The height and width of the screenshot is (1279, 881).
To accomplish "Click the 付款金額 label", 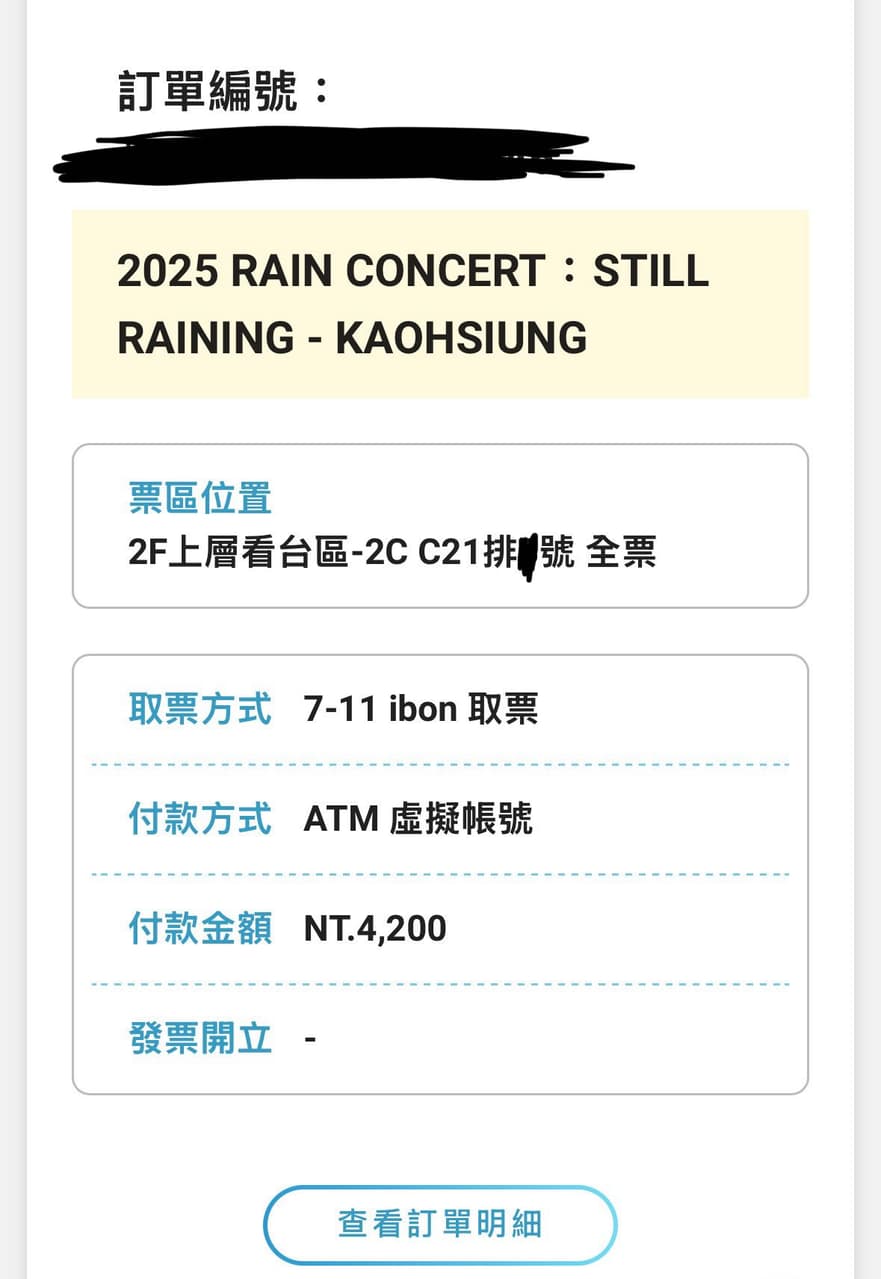I will tap(200, 928).
